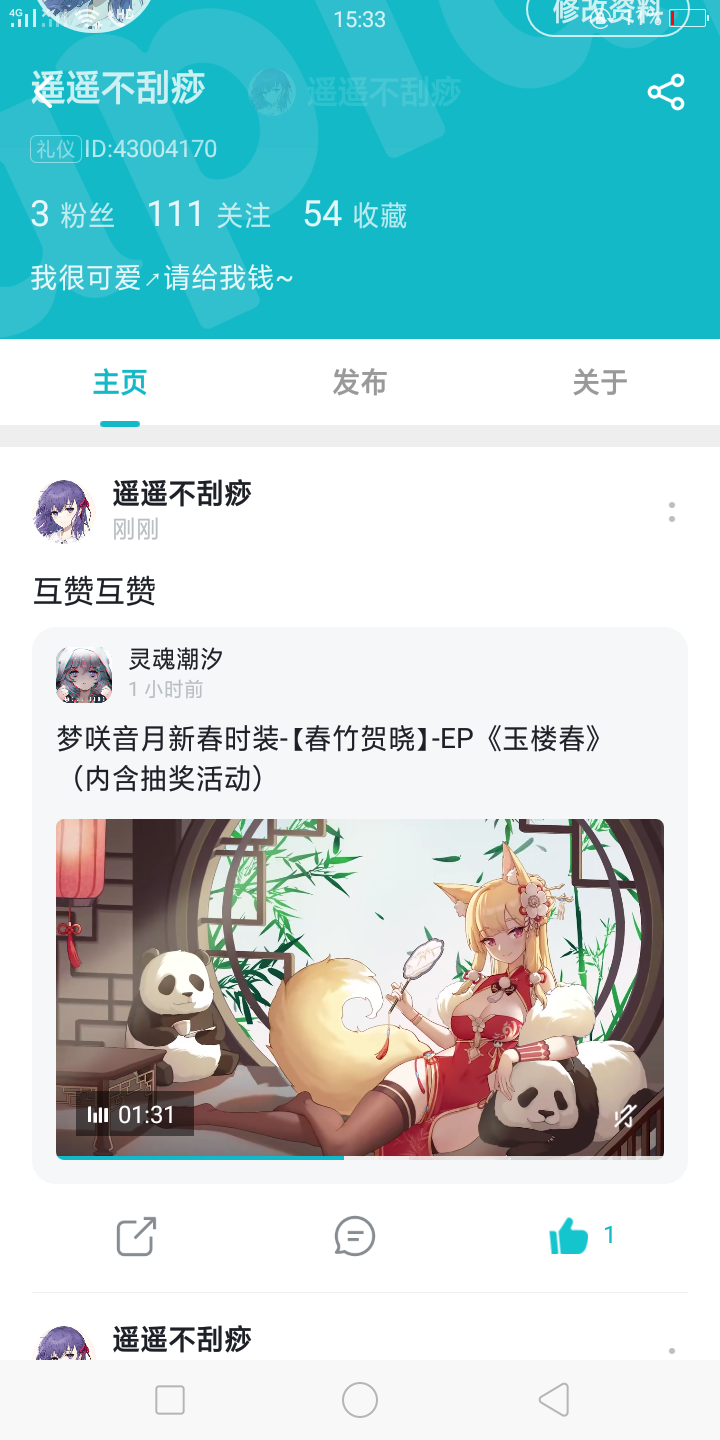The image size is (720, 1440).
Task: Tap the 54 收藏 favorites counter
Action: tap(357, 213)
